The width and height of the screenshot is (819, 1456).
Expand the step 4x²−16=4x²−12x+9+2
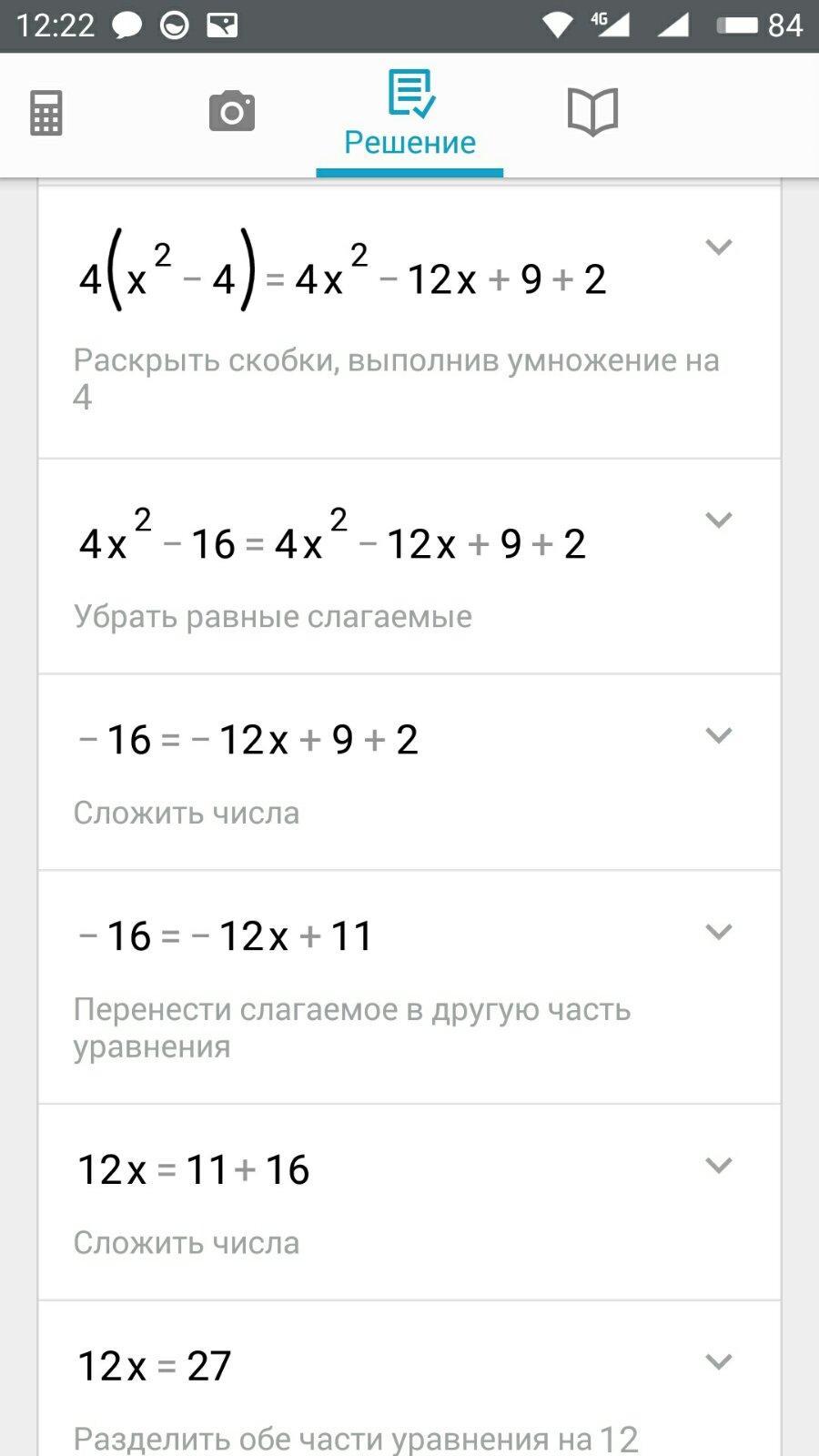(x=719, y=521)
